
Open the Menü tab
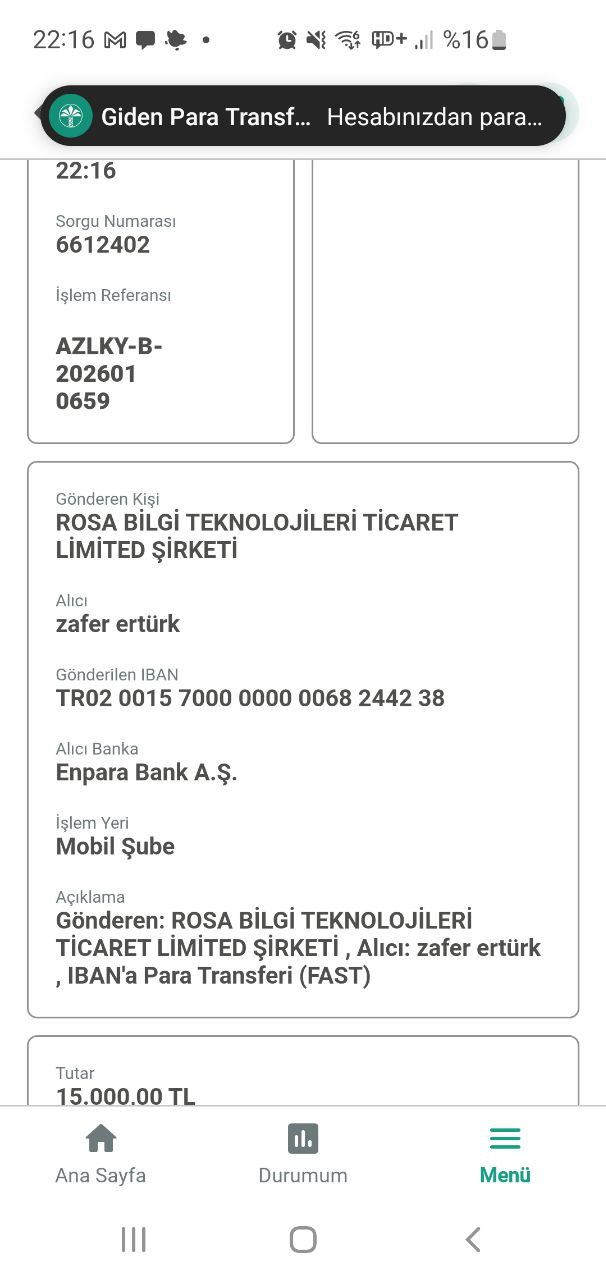505,1154
